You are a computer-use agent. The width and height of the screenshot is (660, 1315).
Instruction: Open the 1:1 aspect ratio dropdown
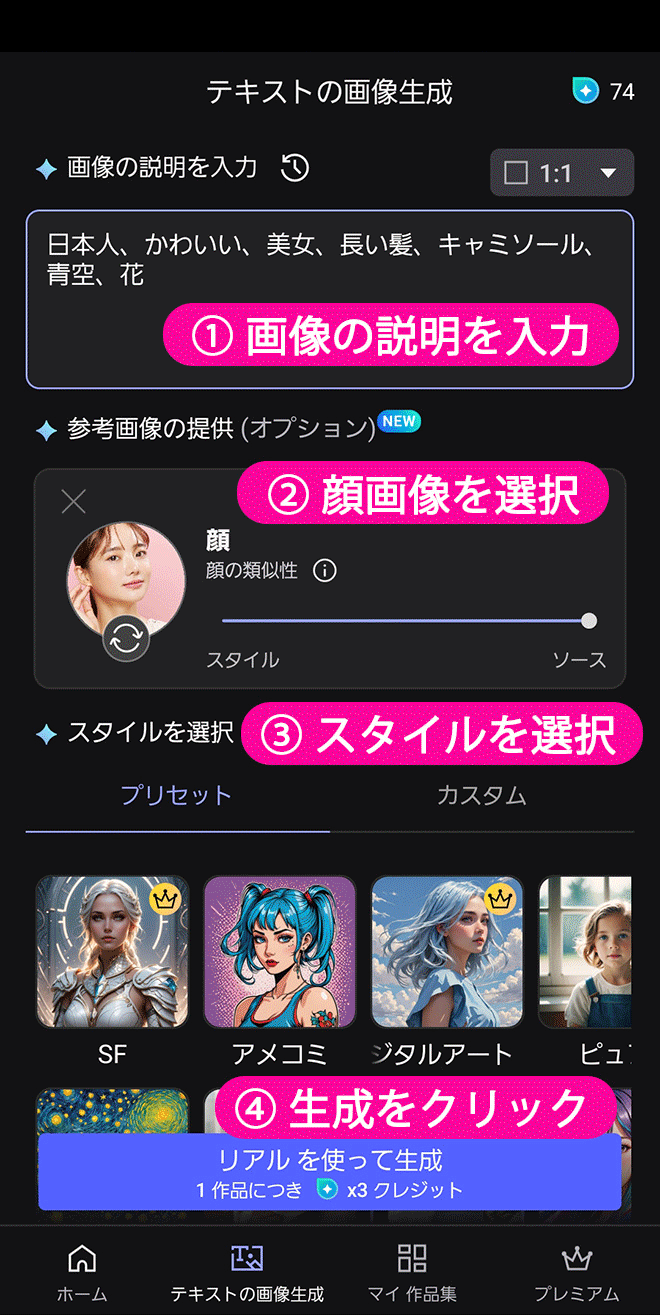click(561, 172)
